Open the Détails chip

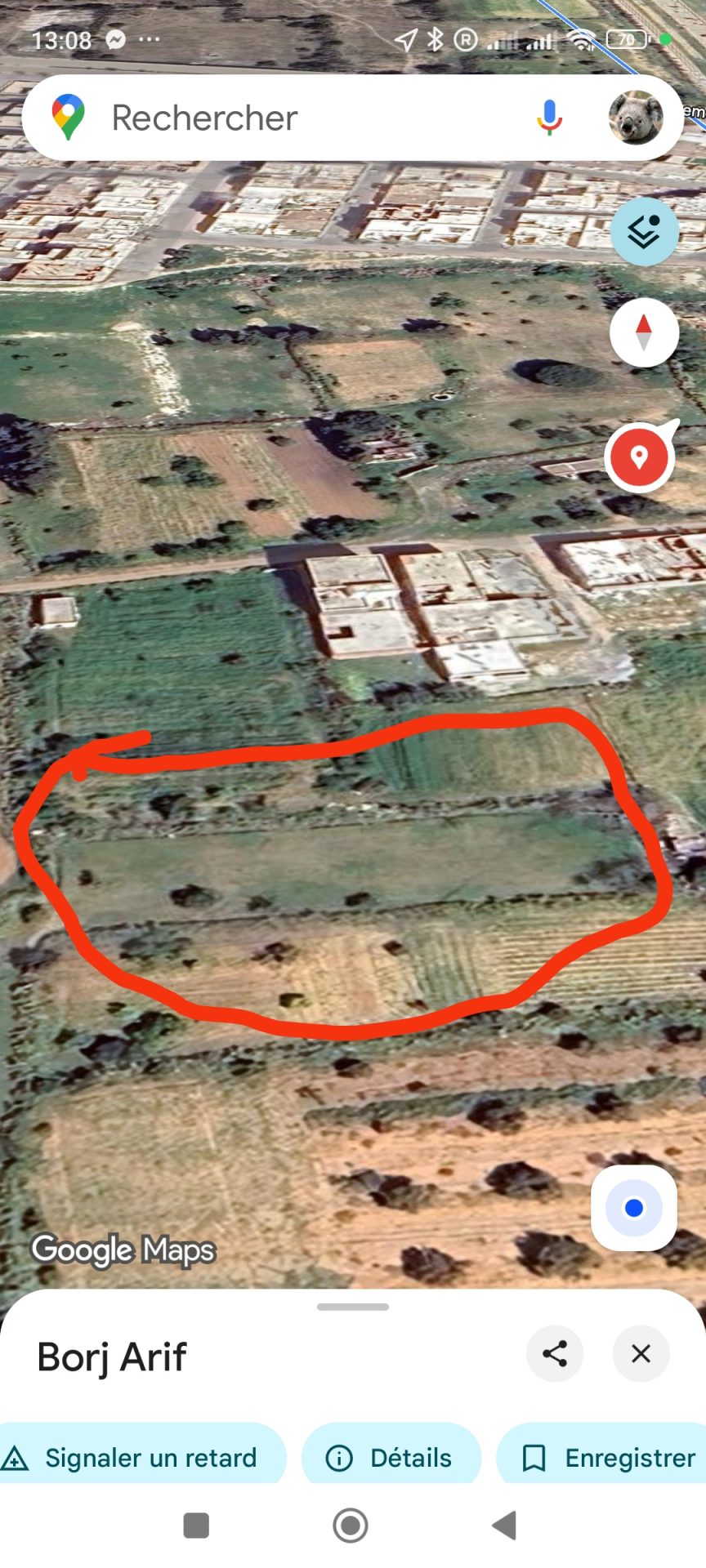pyautogui.click(x=391, y=1458)
